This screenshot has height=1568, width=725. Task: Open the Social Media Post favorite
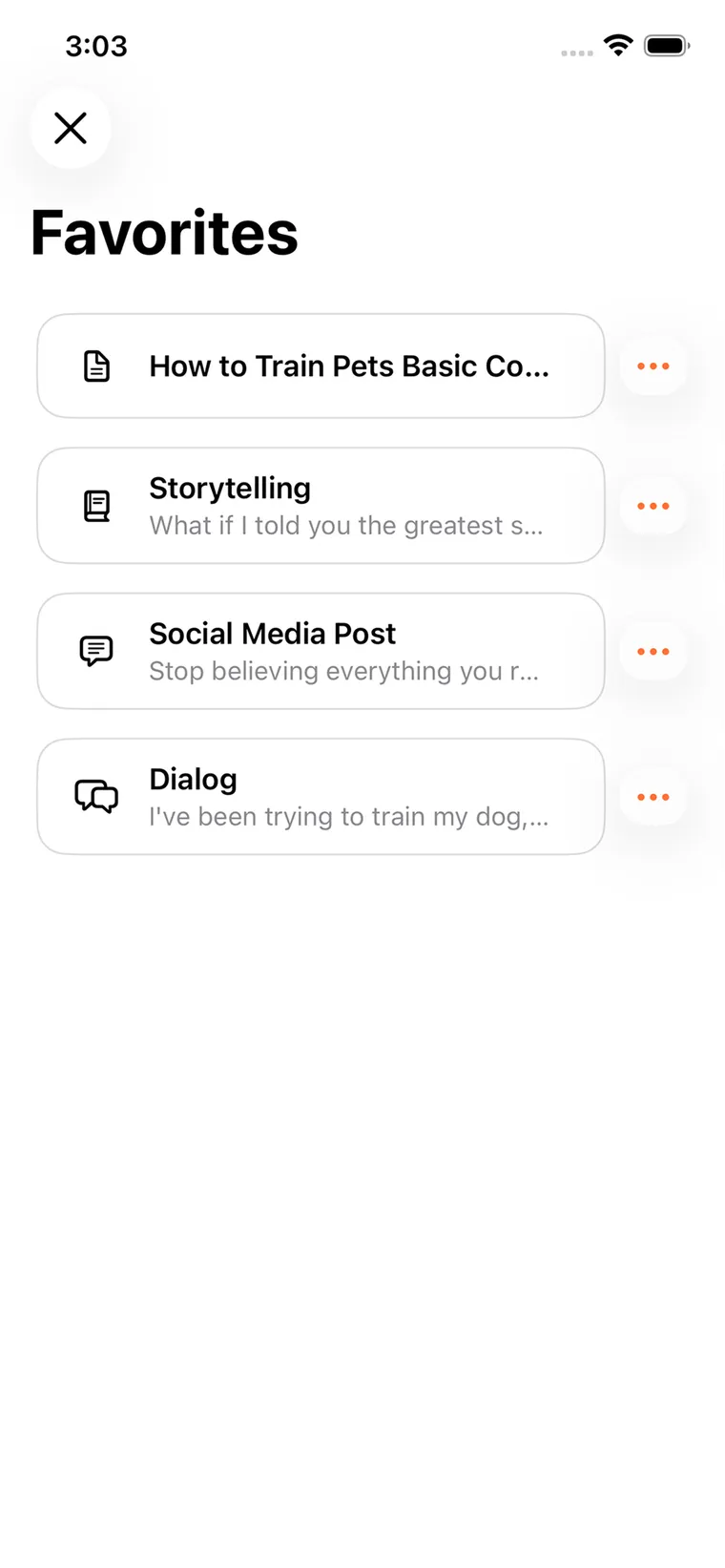[321, 652]
